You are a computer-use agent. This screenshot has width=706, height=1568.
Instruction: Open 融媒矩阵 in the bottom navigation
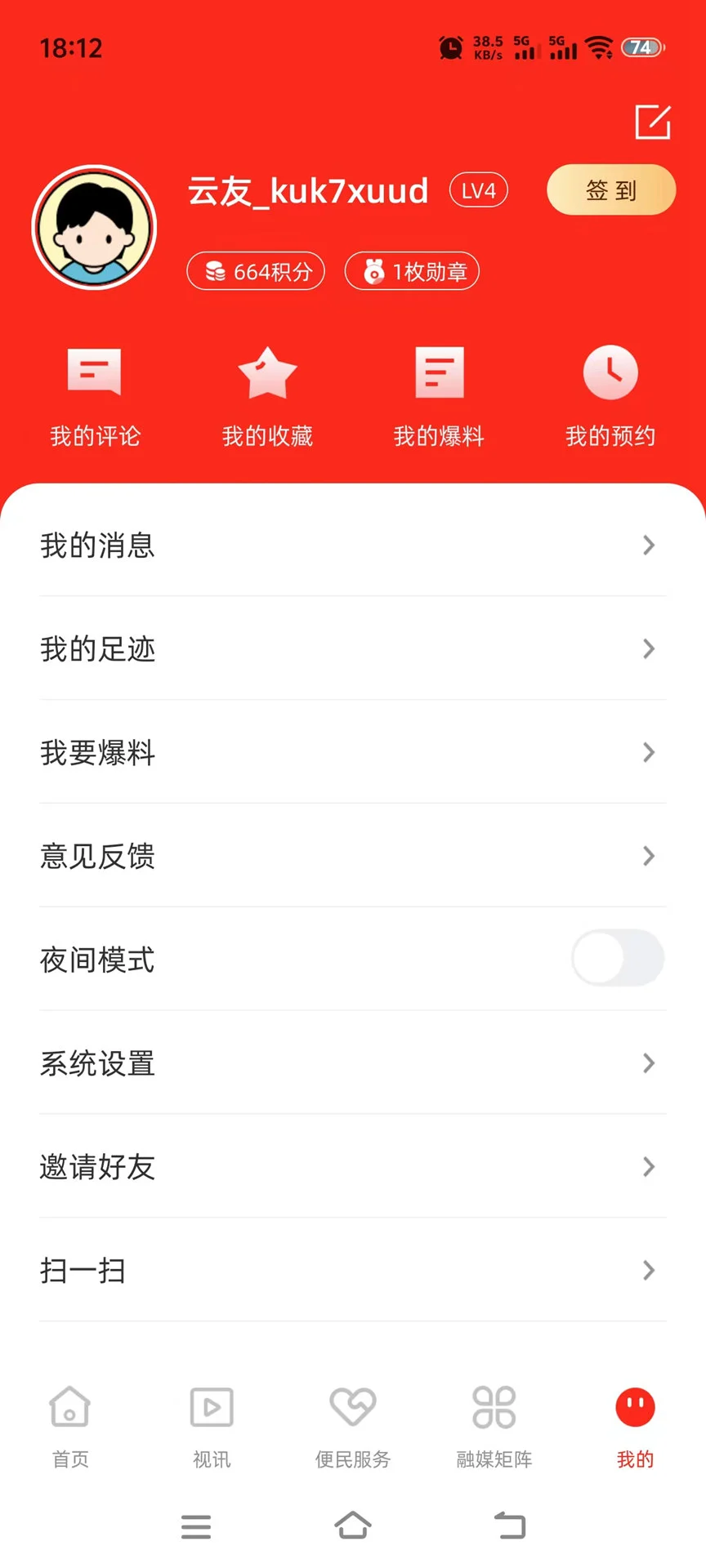coord(494,1425)
